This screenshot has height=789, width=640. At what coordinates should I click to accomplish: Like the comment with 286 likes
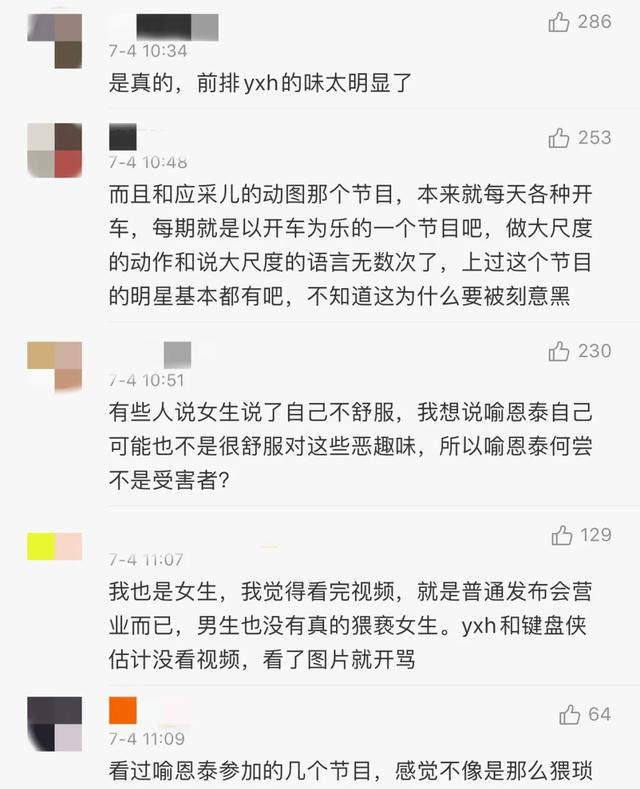point(559,22)
